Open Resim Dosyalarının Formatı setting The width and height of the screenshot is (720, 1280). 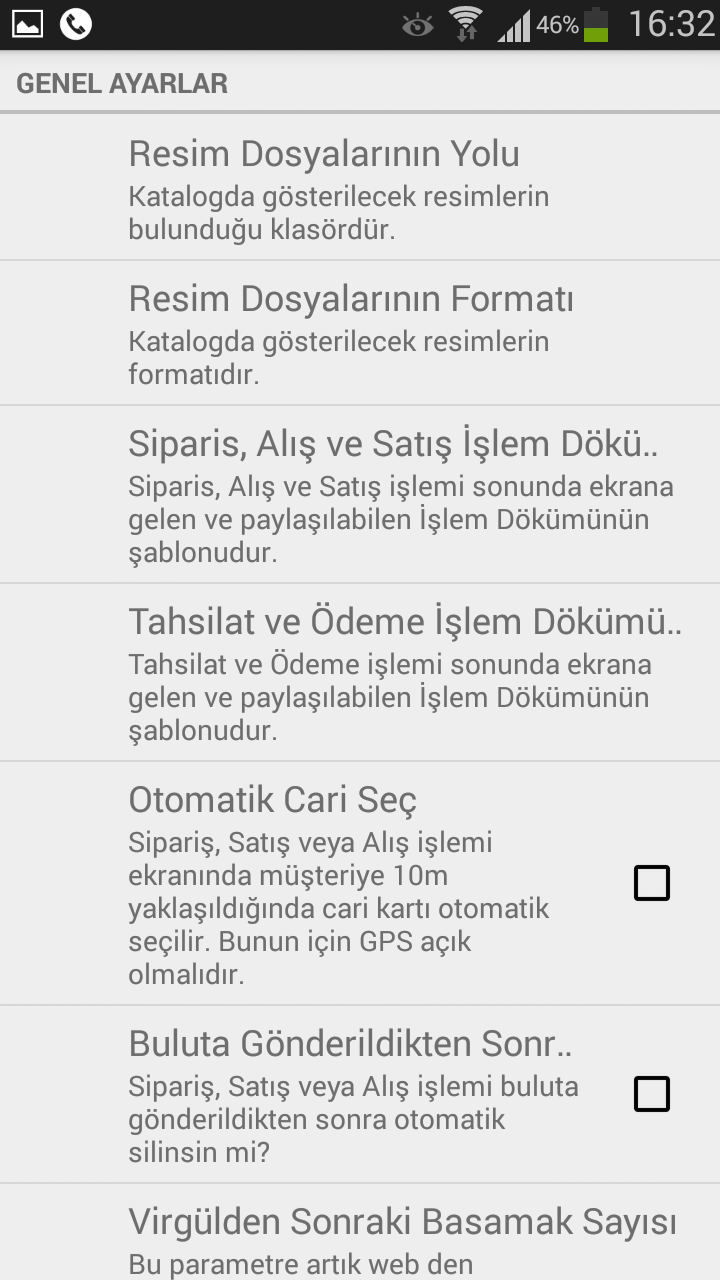click(x=360, y=333)
